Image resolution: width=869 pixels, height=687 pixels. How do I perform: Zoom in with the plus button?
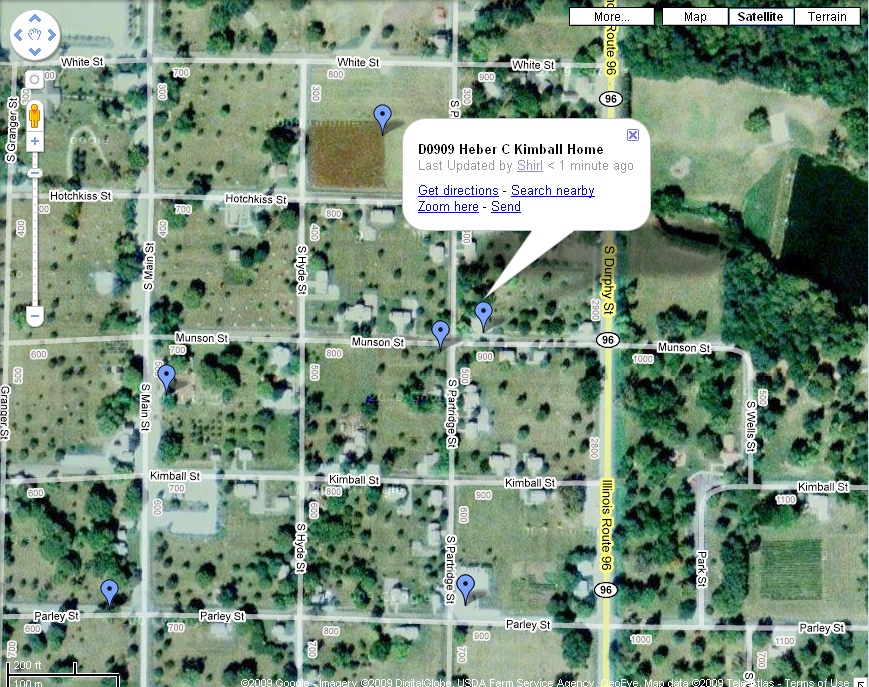[x=35, y=142]
